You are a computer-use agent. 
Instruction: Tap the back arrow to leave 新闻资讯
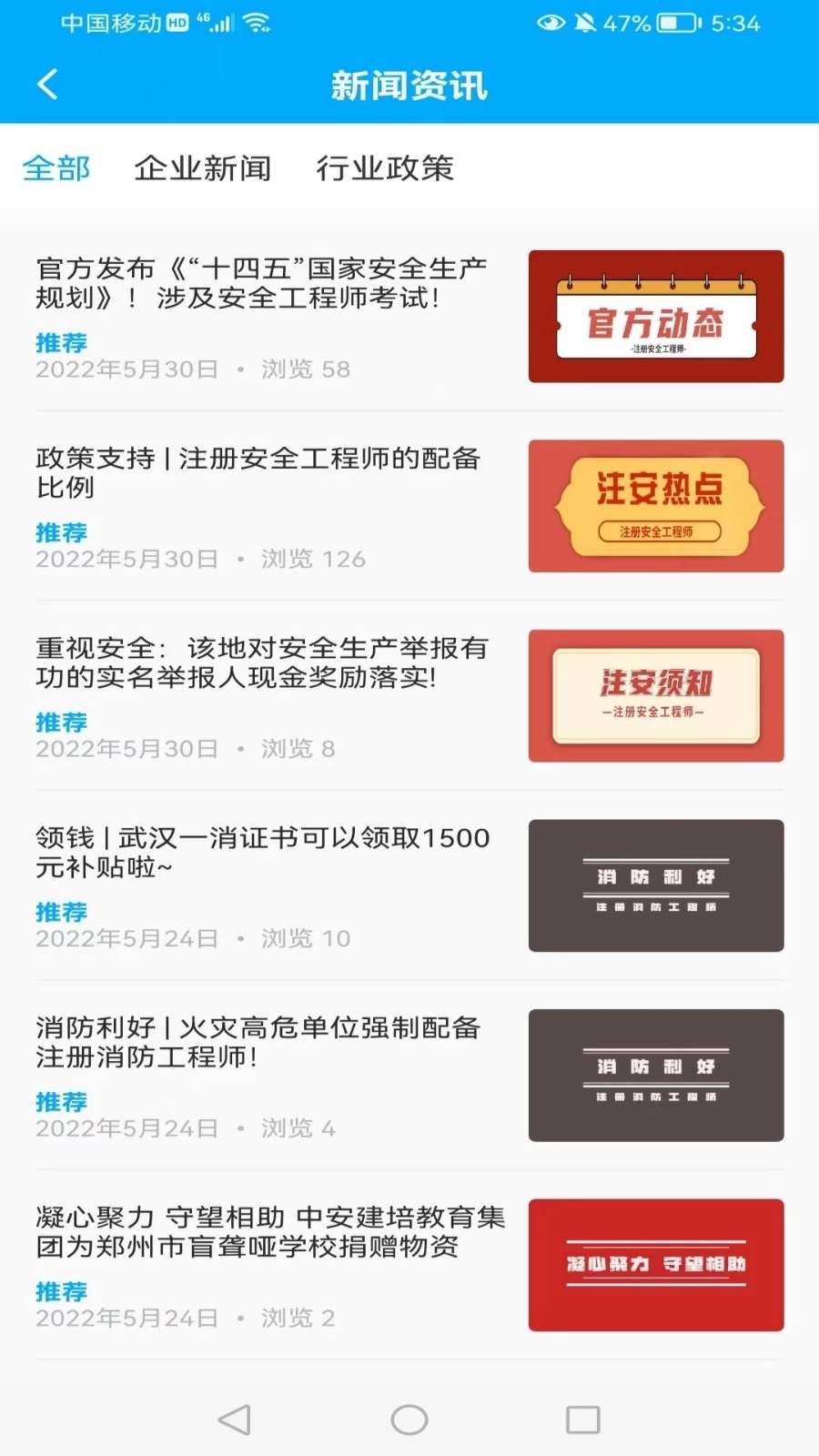(x=45, y=85)
